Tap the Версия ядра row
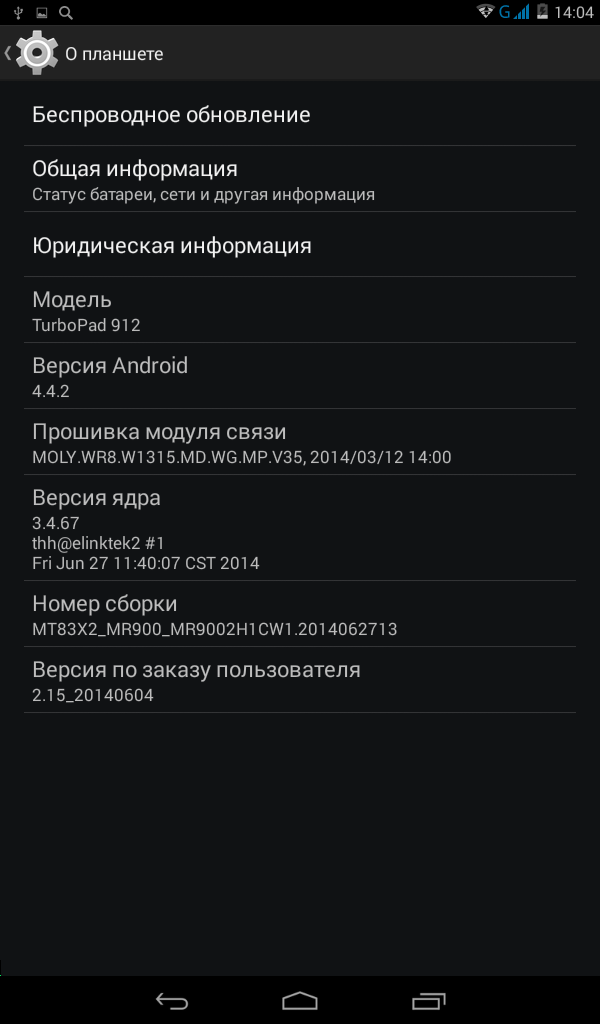 pos(300,528)
